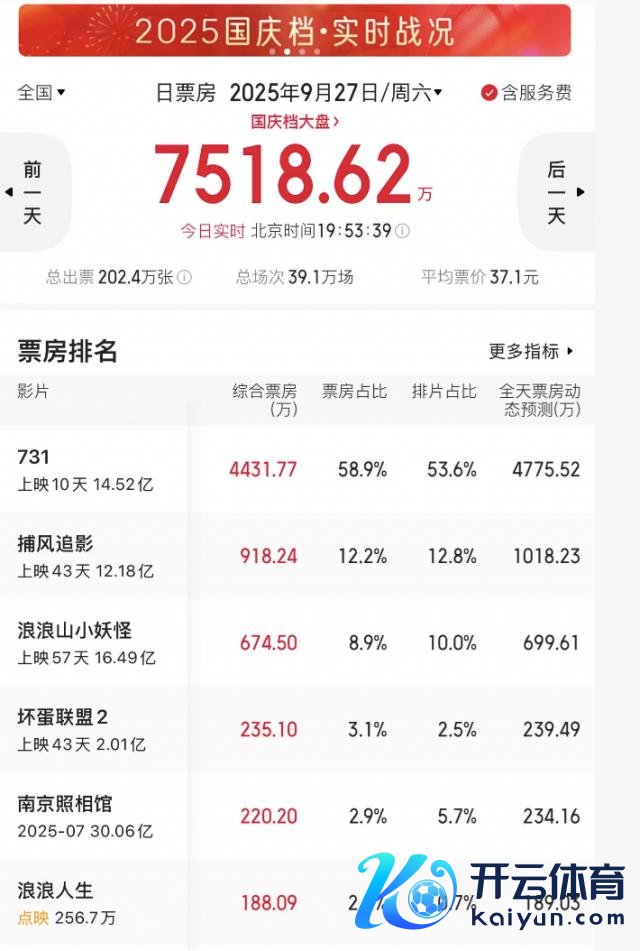Open the 国庆档大盘 link
The width and height of the screenshot is (640, 951).
(x=295, y=122)
